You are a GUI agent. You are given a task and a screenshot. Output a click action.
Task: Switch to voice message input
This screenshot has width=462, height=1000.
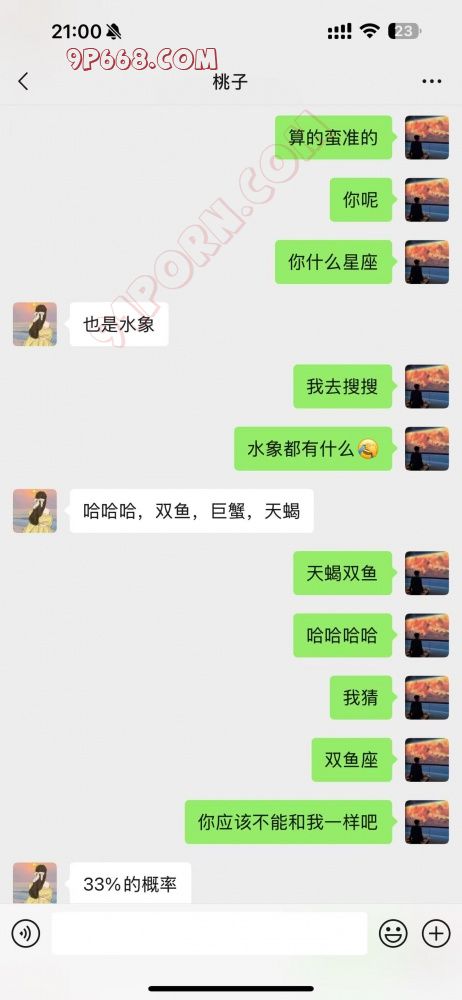click(x=26, y=934)
